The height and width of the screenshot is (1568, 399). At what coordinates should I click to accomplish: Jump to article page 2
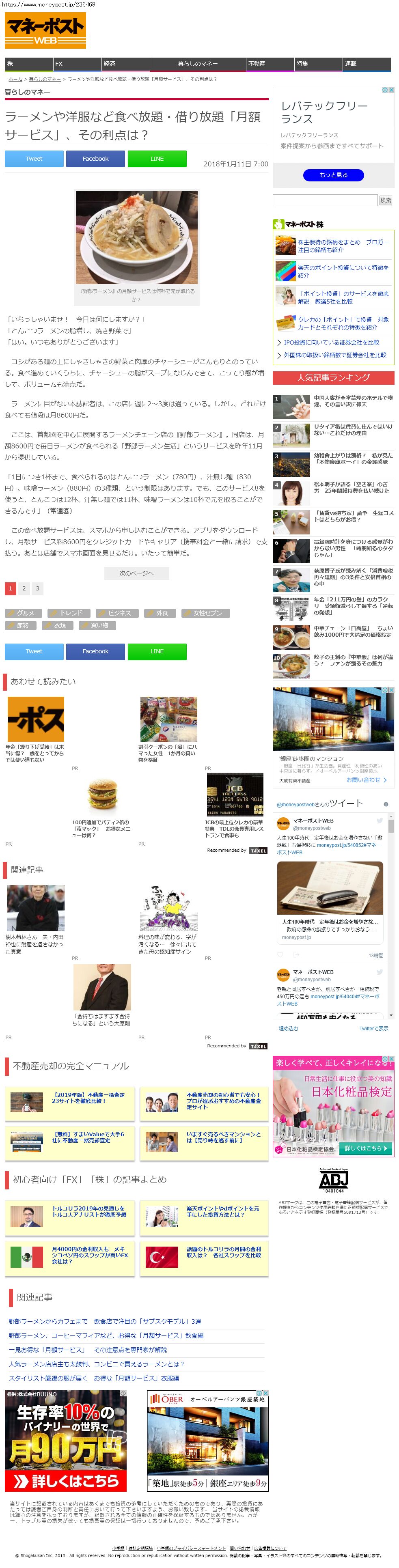tap(24, 588)
